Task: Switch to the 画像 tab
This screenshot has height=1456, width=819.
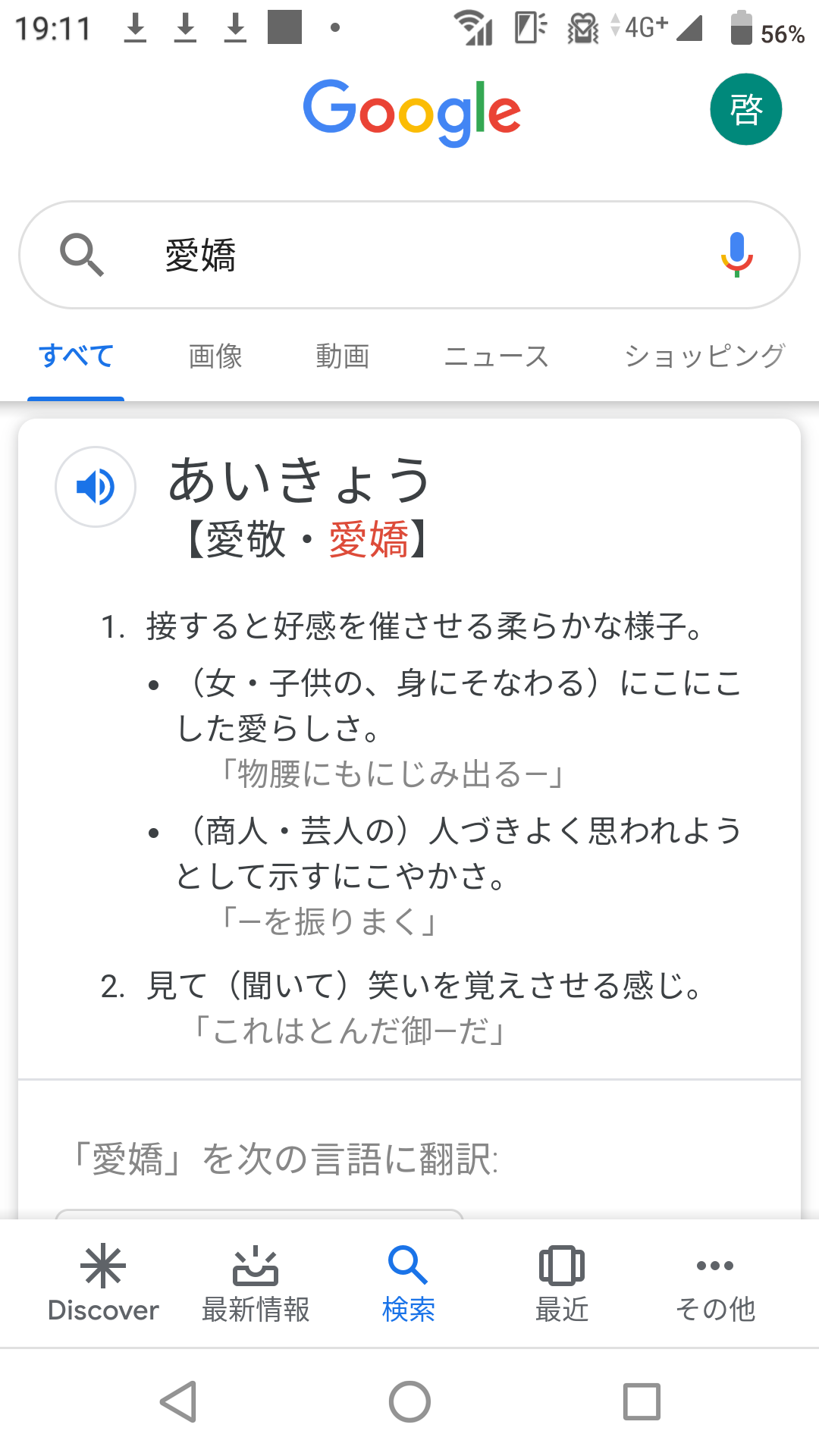Action: tap(215, 356)
